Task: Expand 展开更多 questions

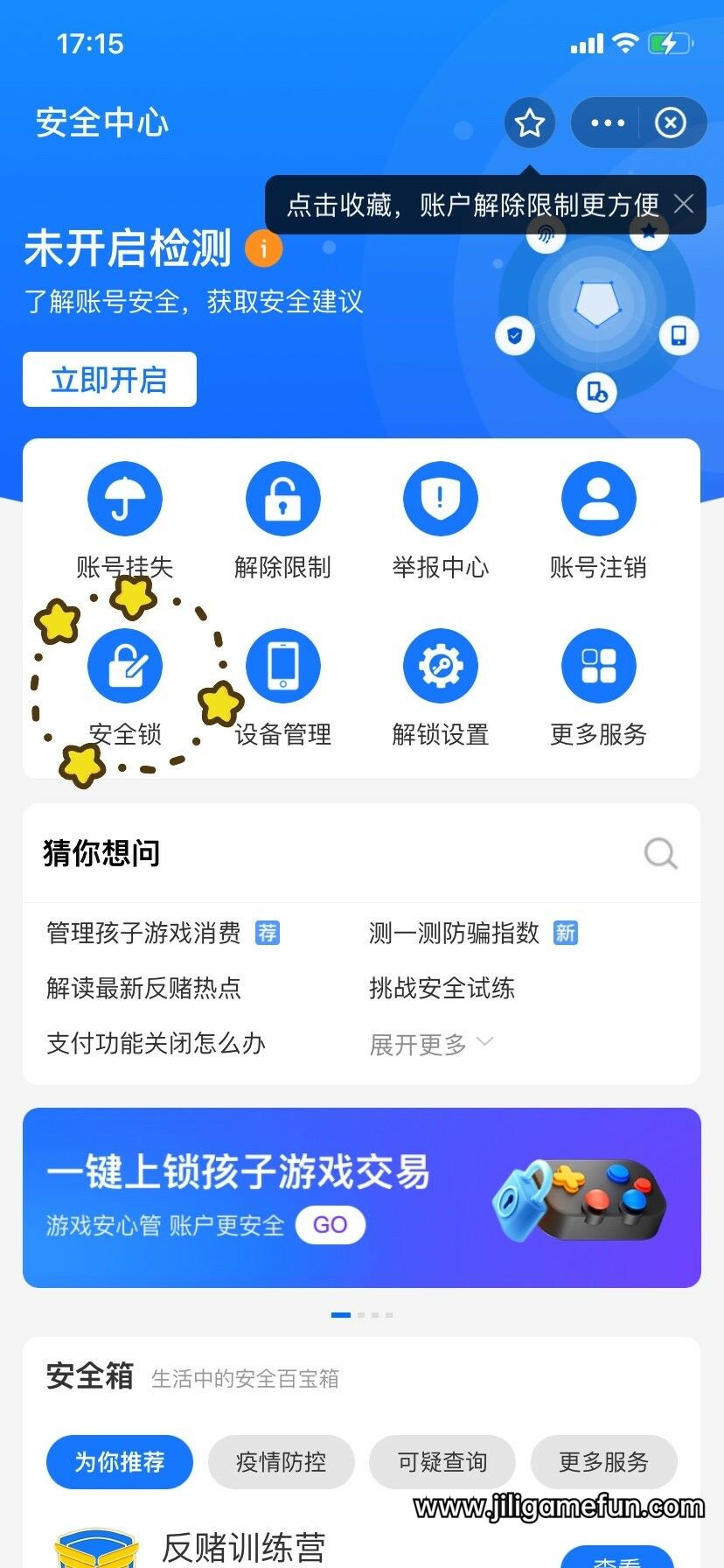Action: pos(430,1044)
